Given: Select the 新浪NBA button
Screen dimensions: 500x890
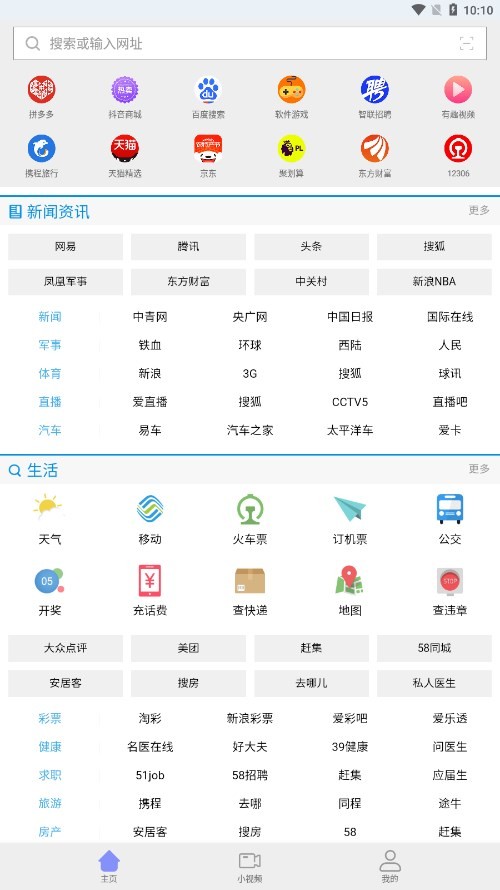Looking at the screenshot, I should [434, 282].
